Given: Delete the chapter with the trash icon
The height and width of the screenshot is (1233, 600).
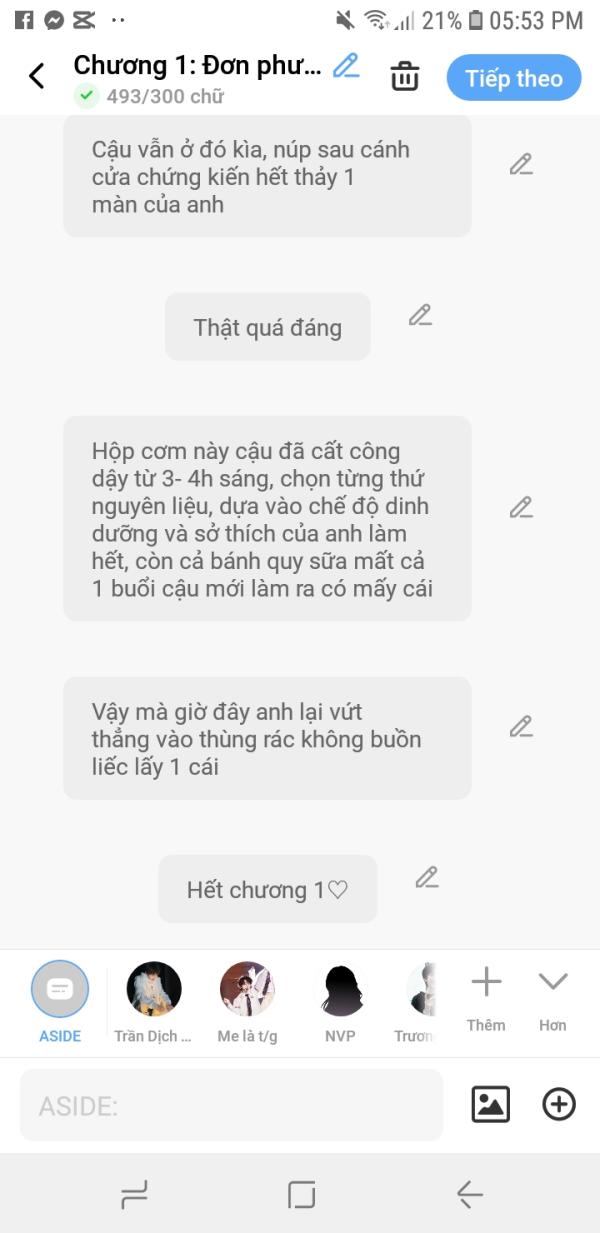Looking at the screenshot, I should tap(404, 77).
